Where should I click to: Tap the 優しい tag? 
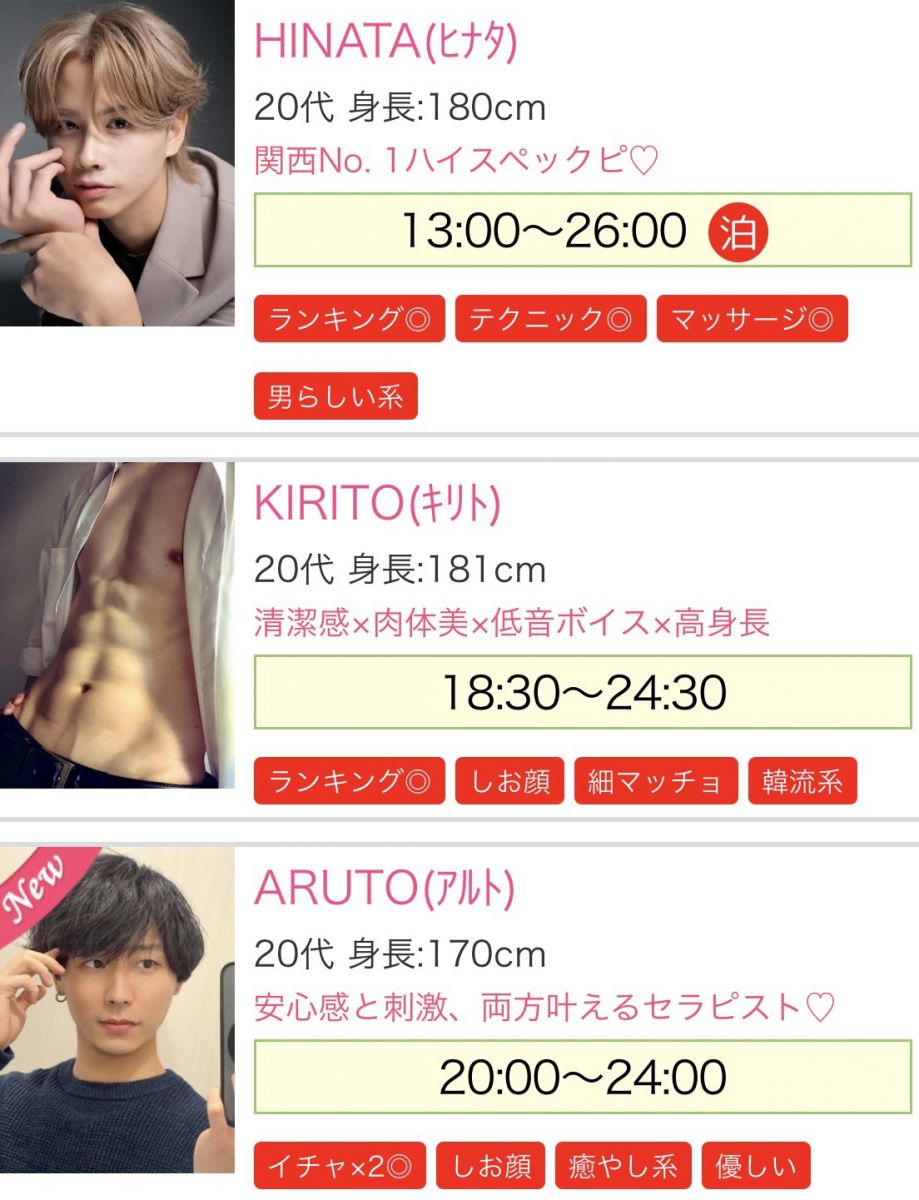755,1166
